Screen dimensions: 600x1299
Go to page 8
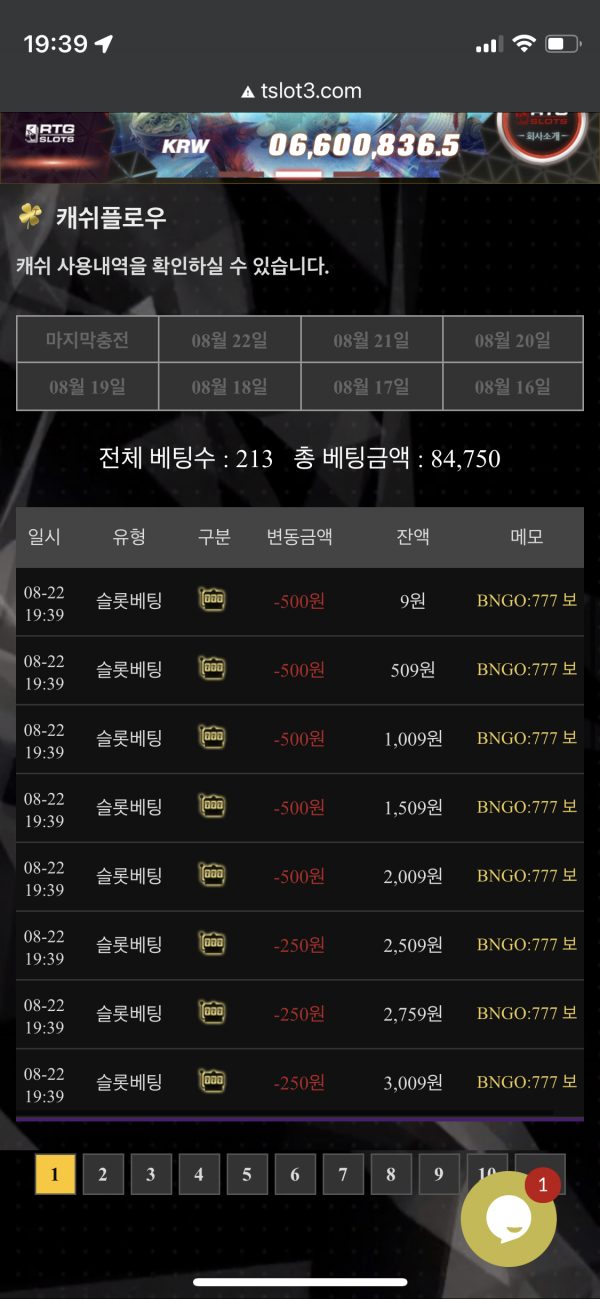point(391,1174)
